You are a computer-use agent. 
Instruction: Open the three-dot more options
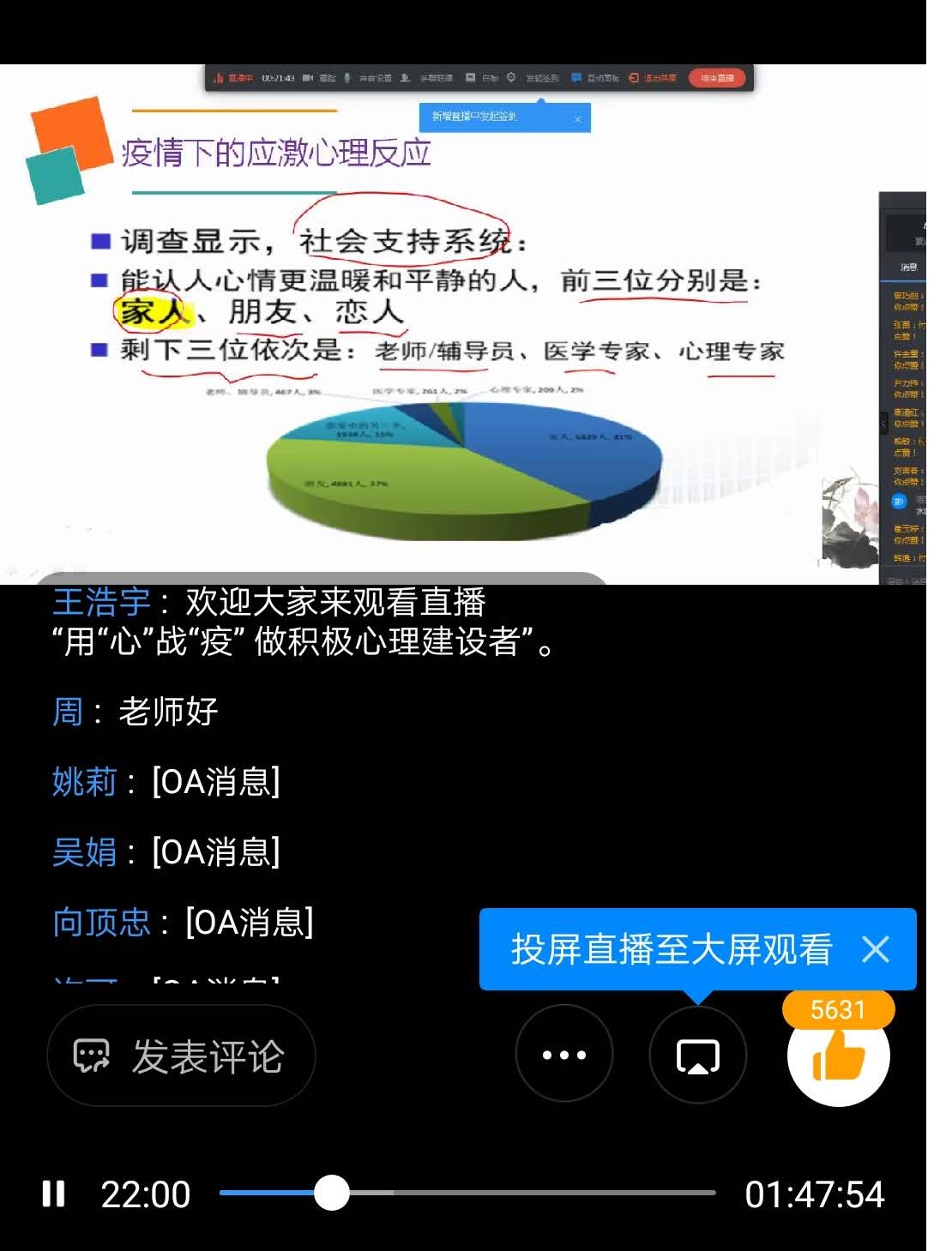tap(563, 1056)
